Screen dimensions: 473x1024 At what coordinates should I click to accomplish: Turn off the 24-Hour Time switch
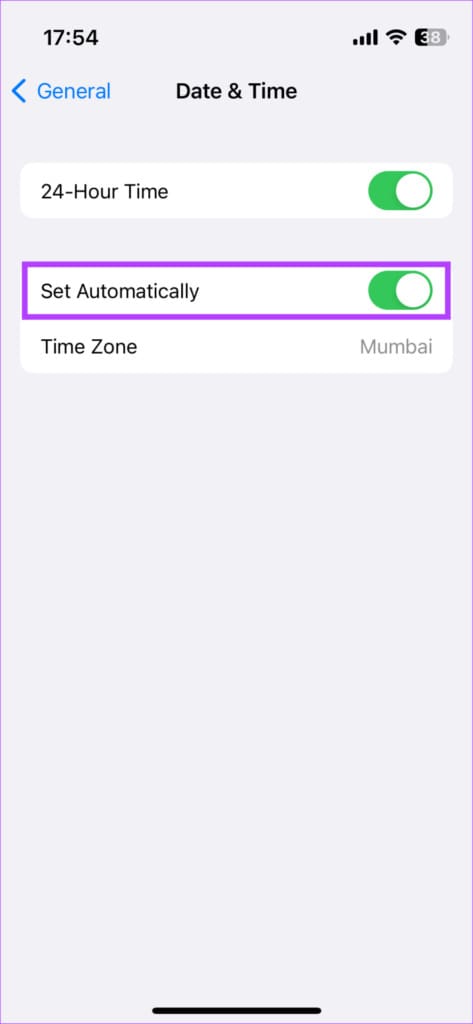coord(400,191)
